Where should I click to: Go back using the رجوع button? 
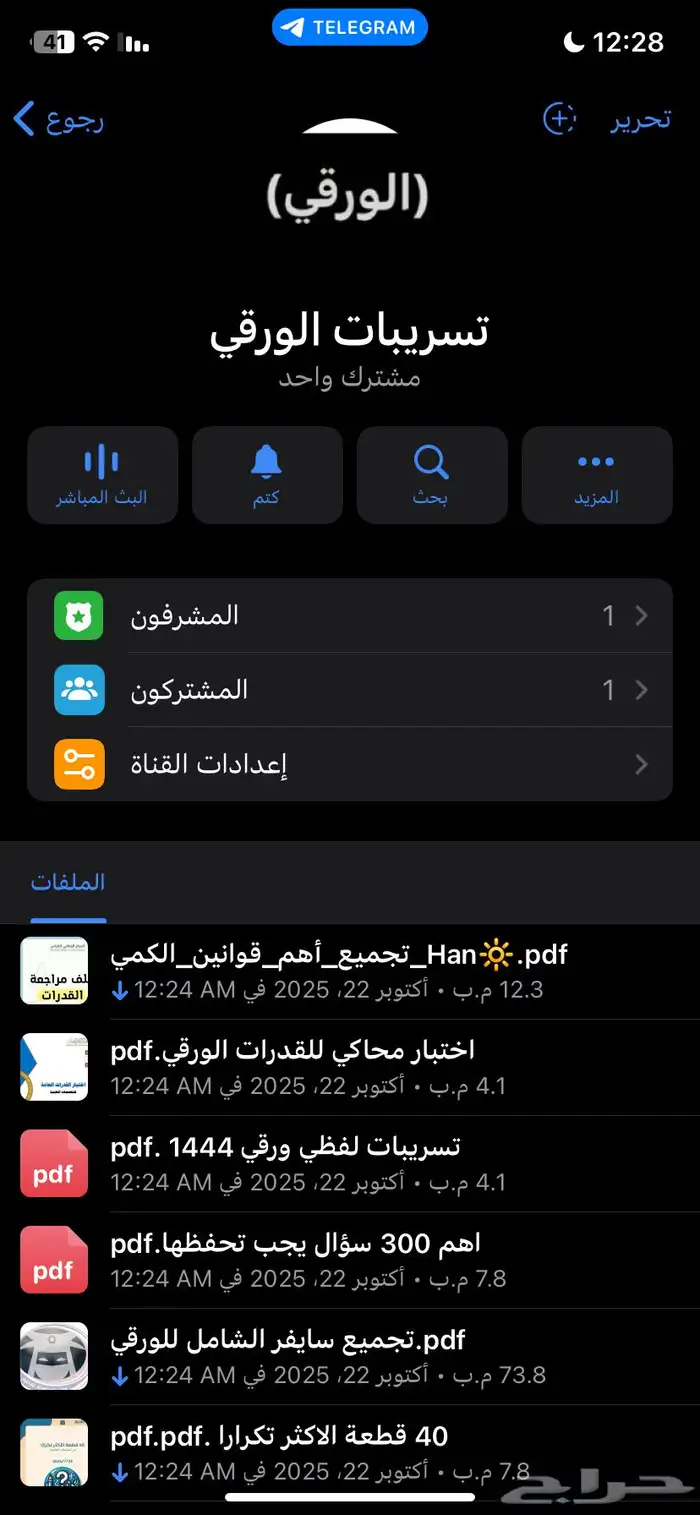point(58,119)
